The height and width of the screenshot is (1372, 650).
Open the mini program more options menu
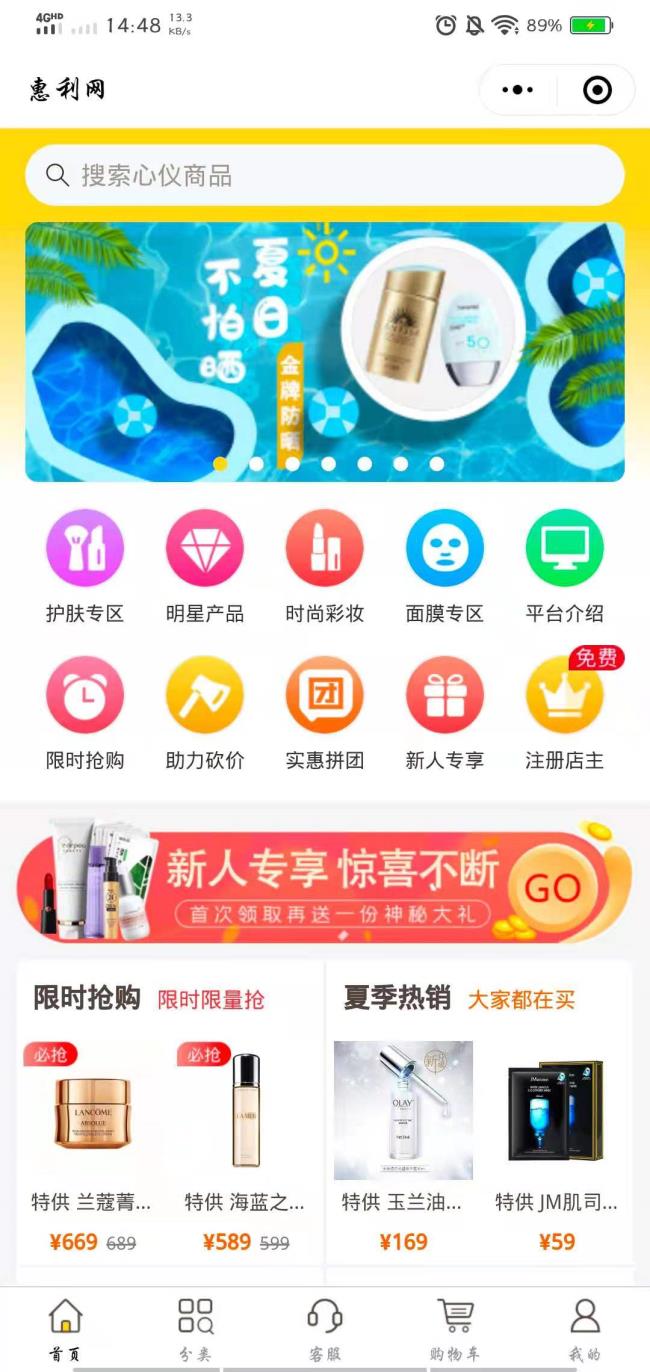(x=517, y=90)
